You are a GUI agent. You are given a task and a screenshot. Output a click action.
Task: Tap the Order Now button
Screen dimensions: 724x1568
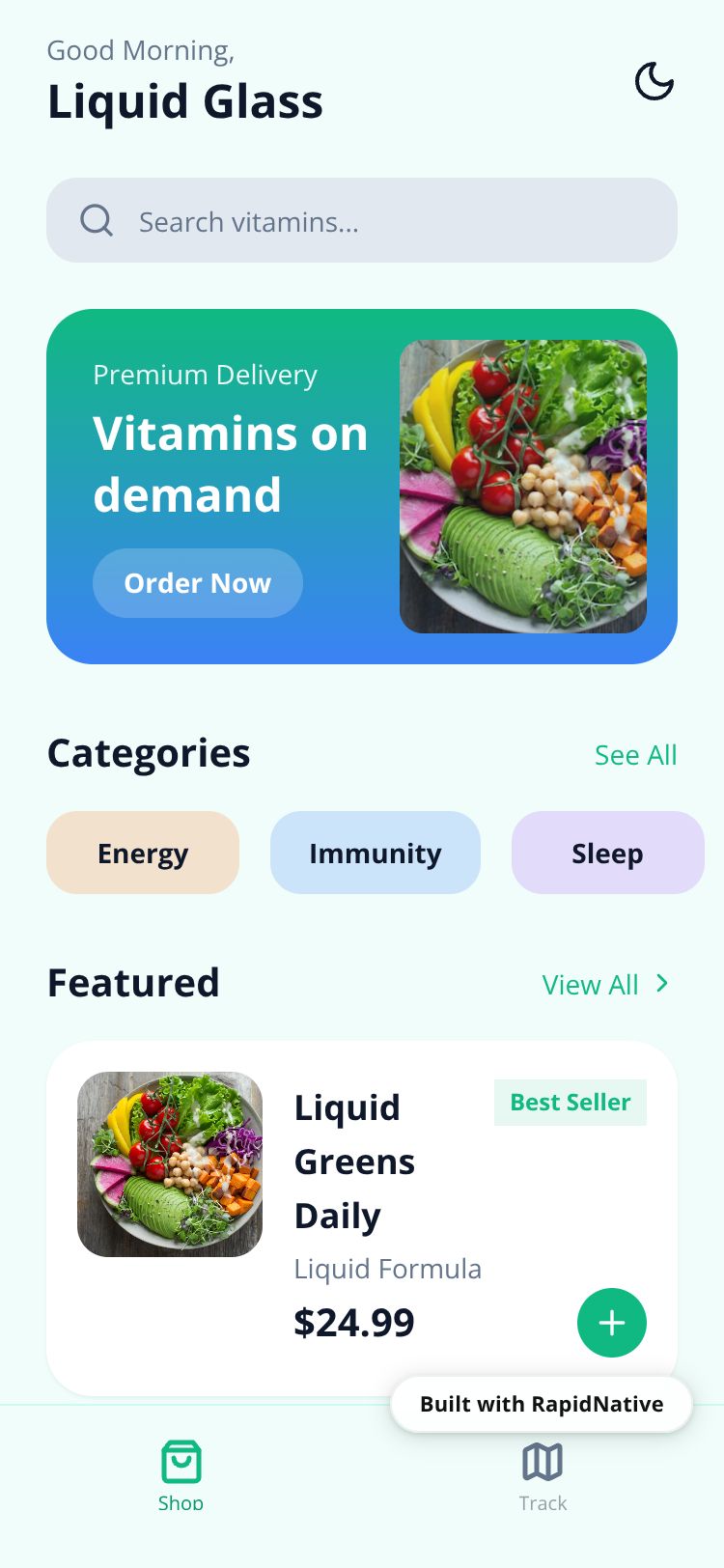(198, 583)
